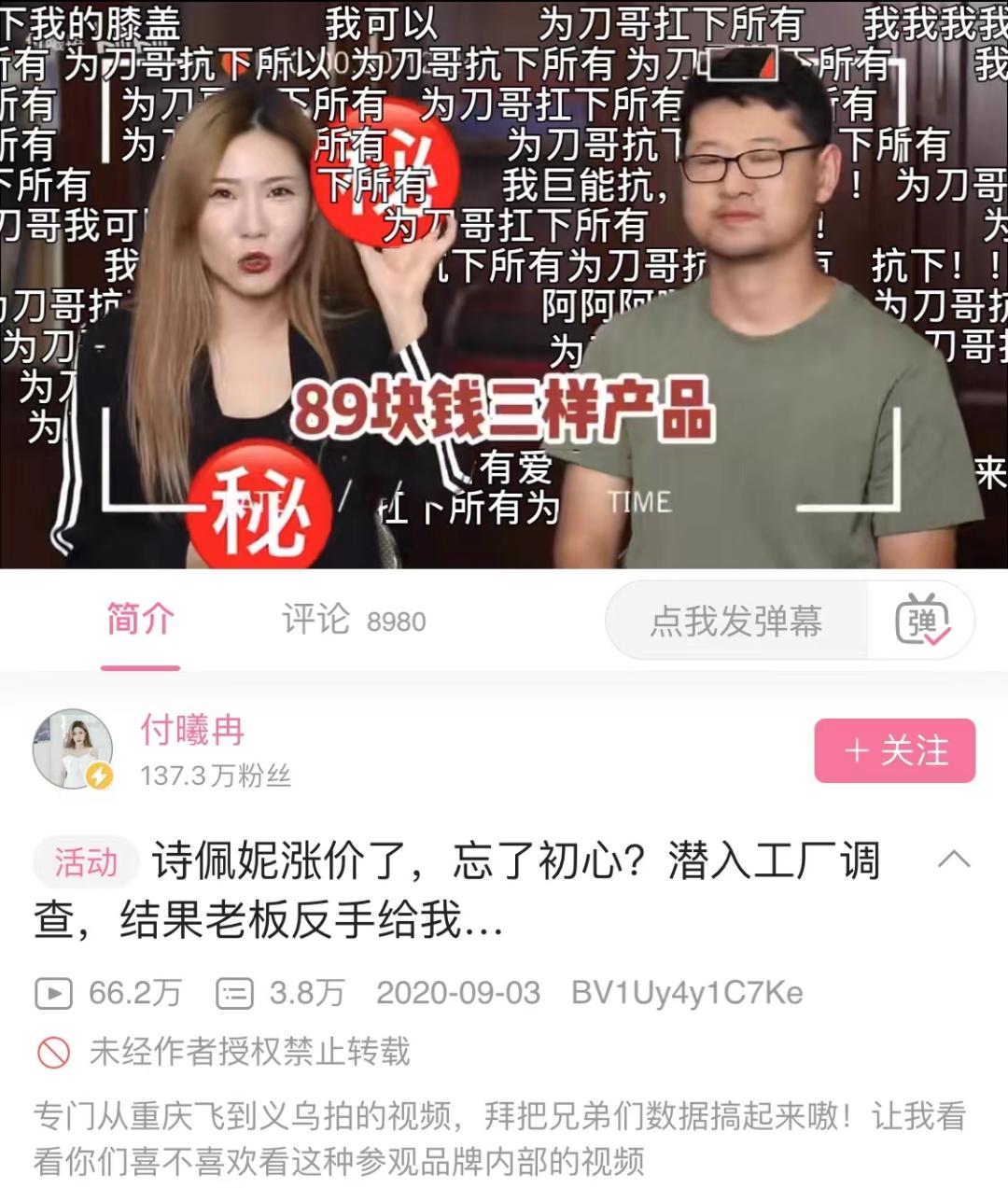Open uploader name 付曦冉
Viewport: 1008px width, 1188px height.
pyautogui.click(x=192, y=730)
